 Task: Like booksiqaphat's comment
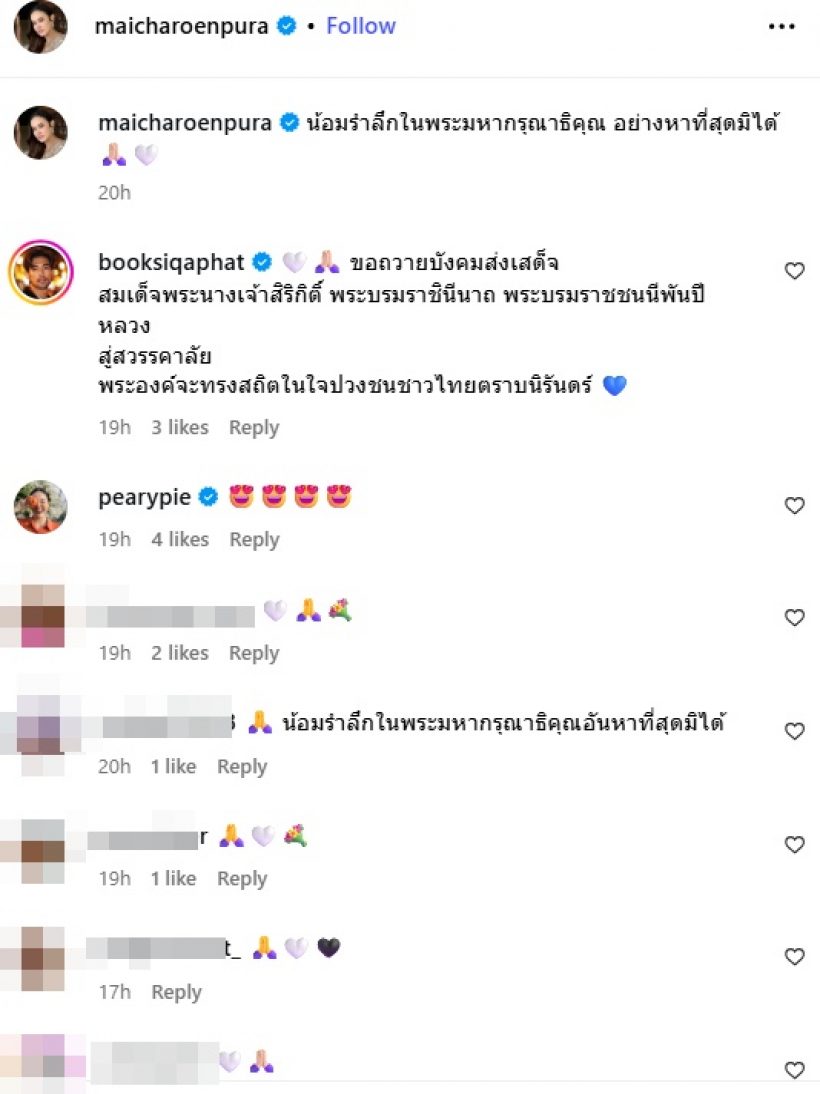pos(794,271)
